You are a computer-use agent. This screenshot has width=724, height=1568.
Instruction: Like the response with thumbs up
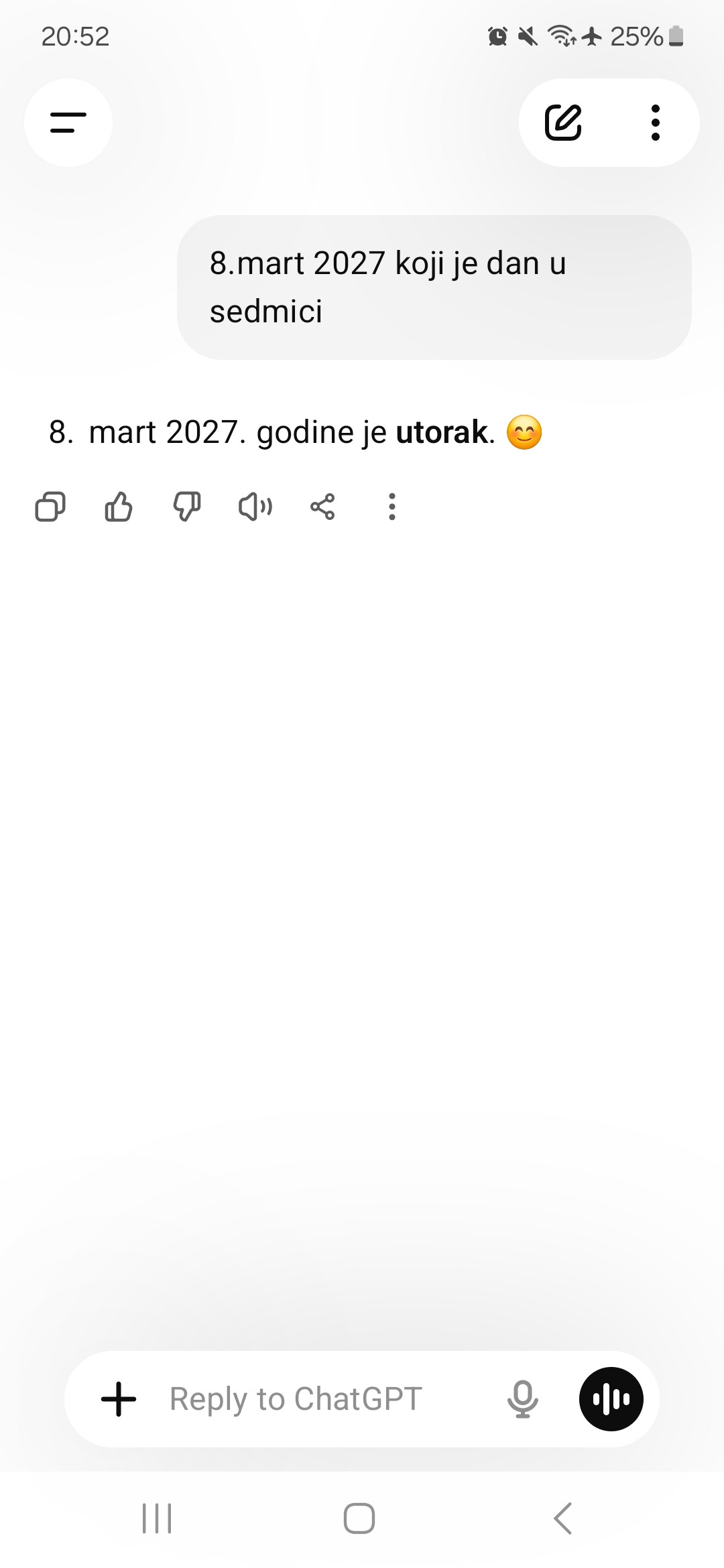pyautogui.click(x=119, y=507)
